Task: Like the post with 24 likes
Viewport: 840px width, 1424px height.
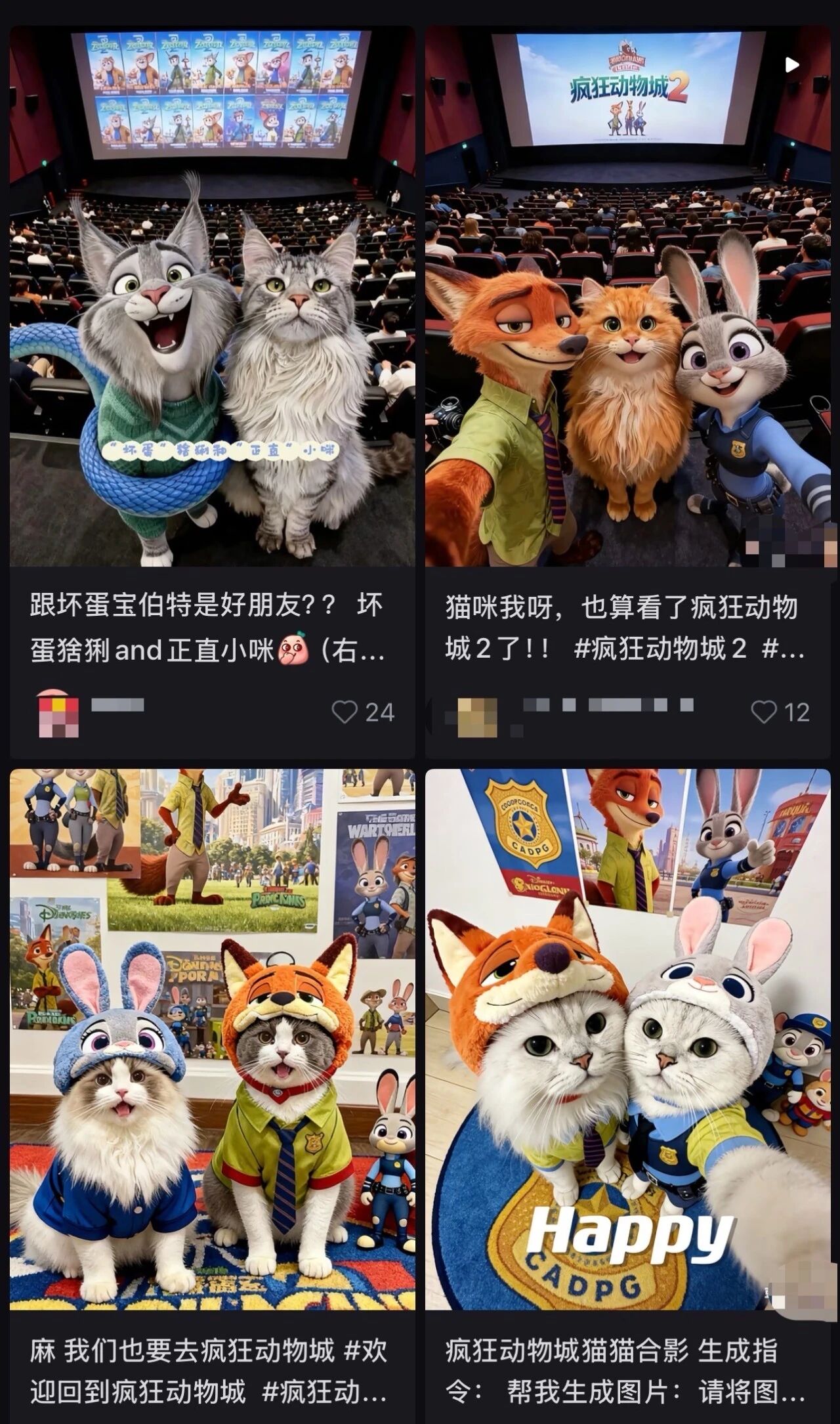Action: click(344, 712)
